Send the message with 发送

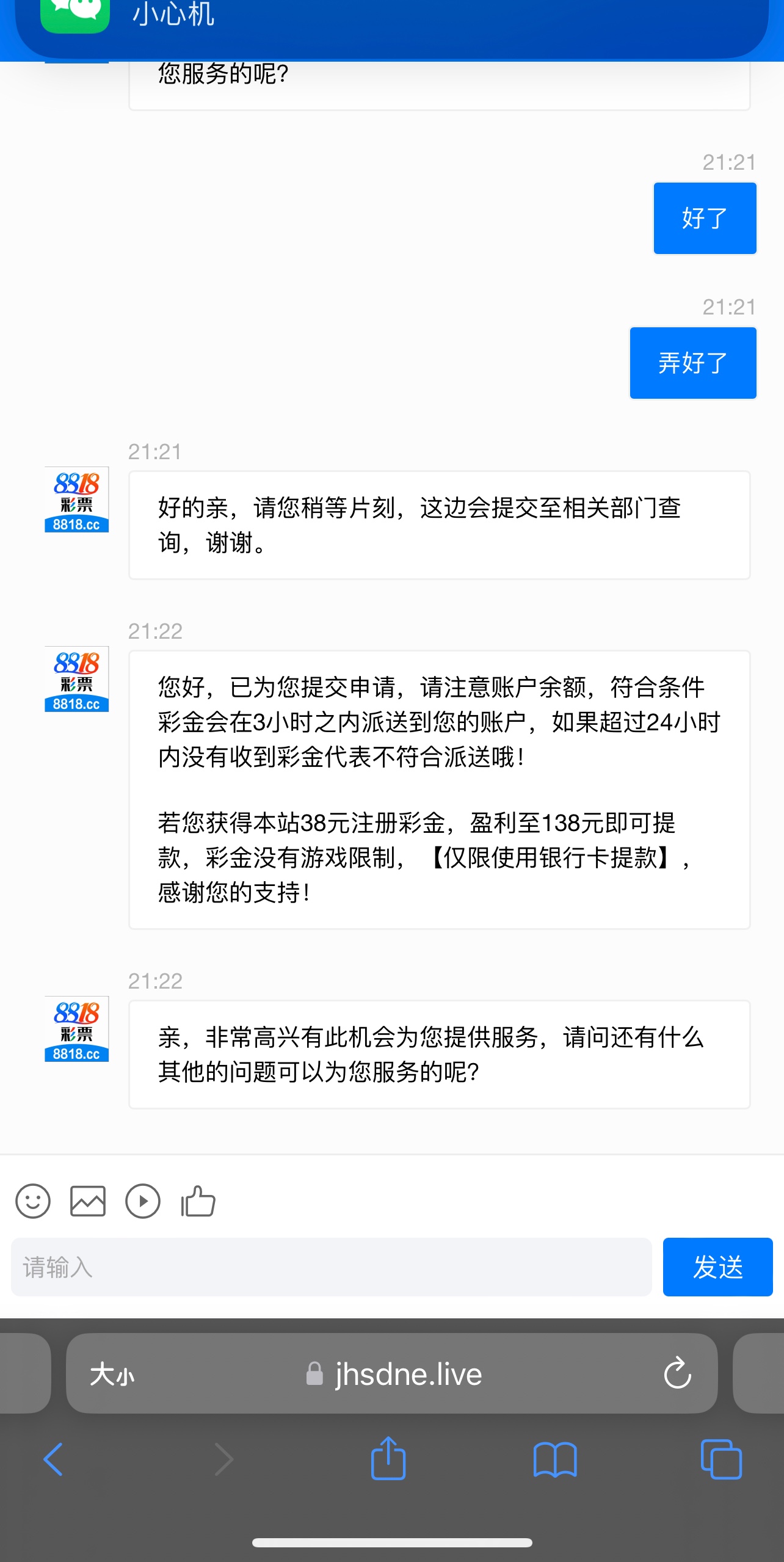[x=717, y=1267]
